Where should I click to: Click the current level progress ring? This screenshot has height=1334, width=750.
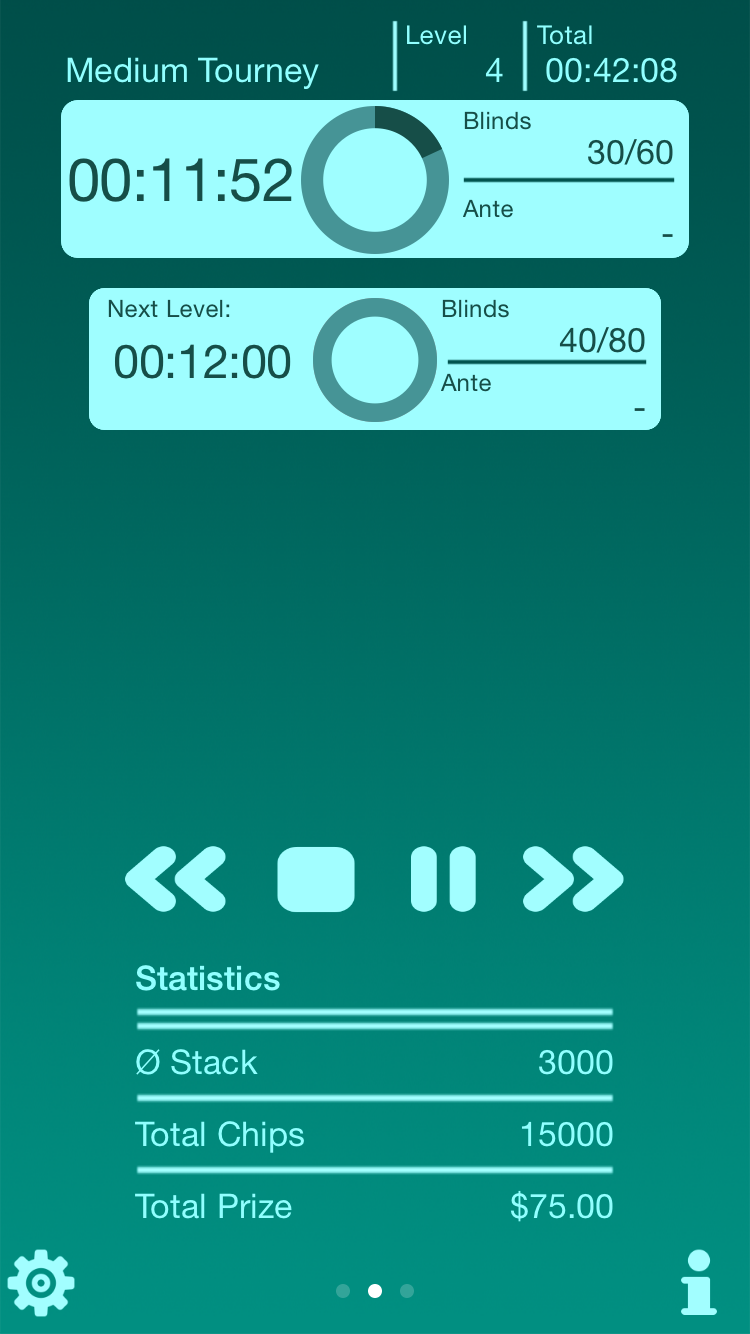click(x=375, y=180)
